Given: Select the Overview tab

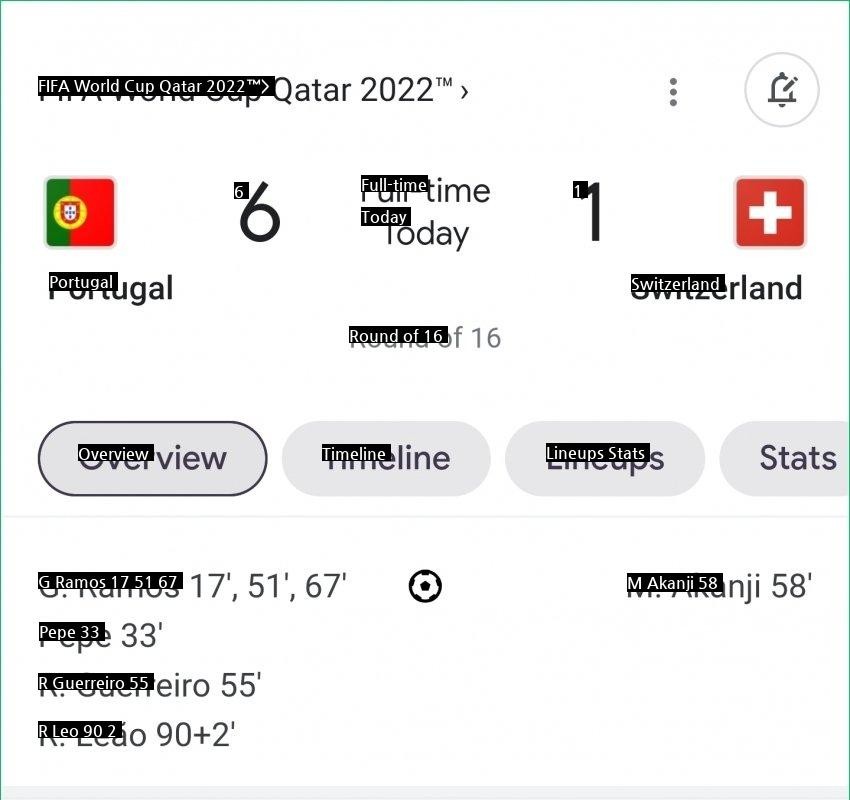Looking at the screenshot, I should [152, 458].
